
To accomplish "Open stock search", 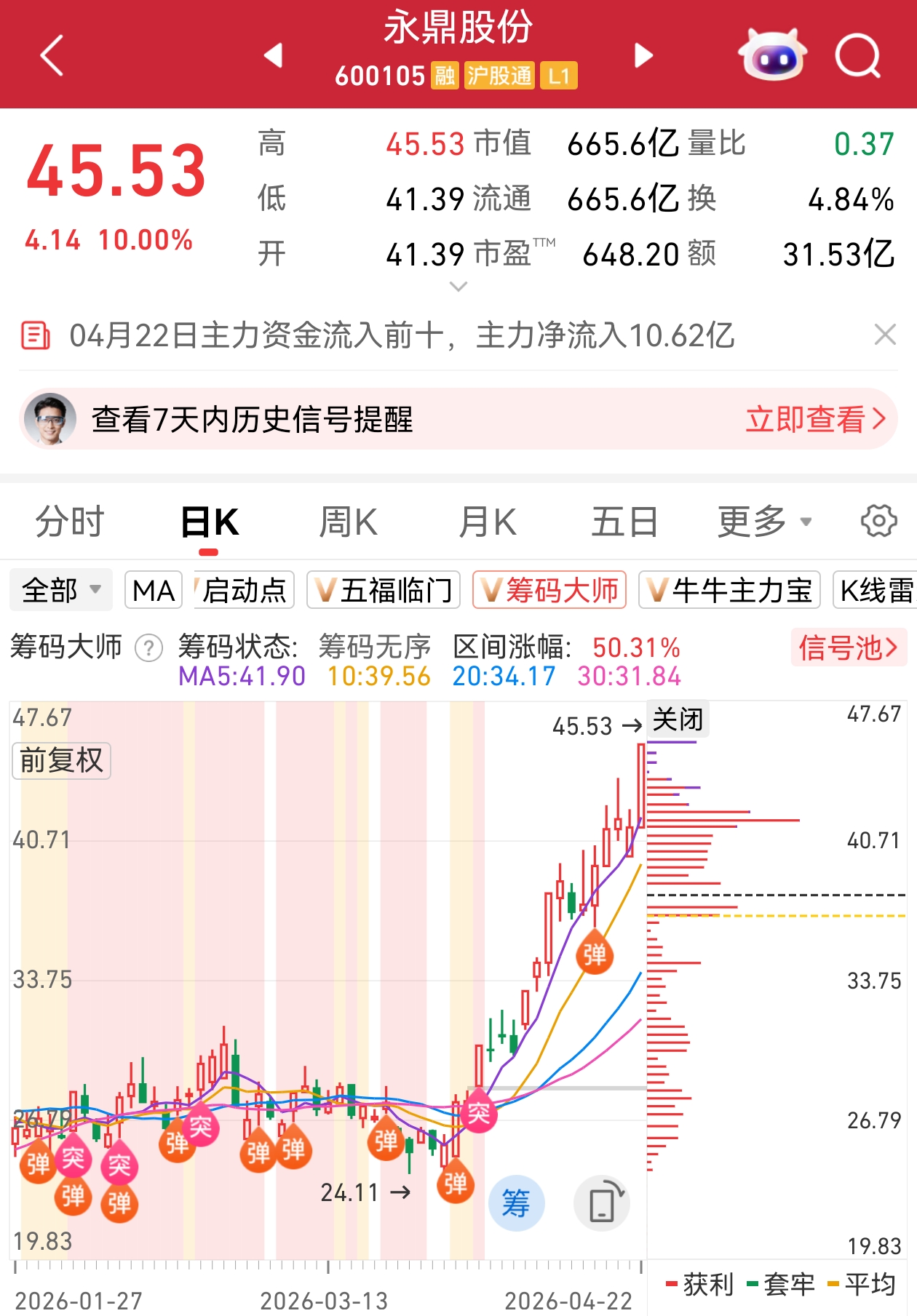I will point(858,55).
